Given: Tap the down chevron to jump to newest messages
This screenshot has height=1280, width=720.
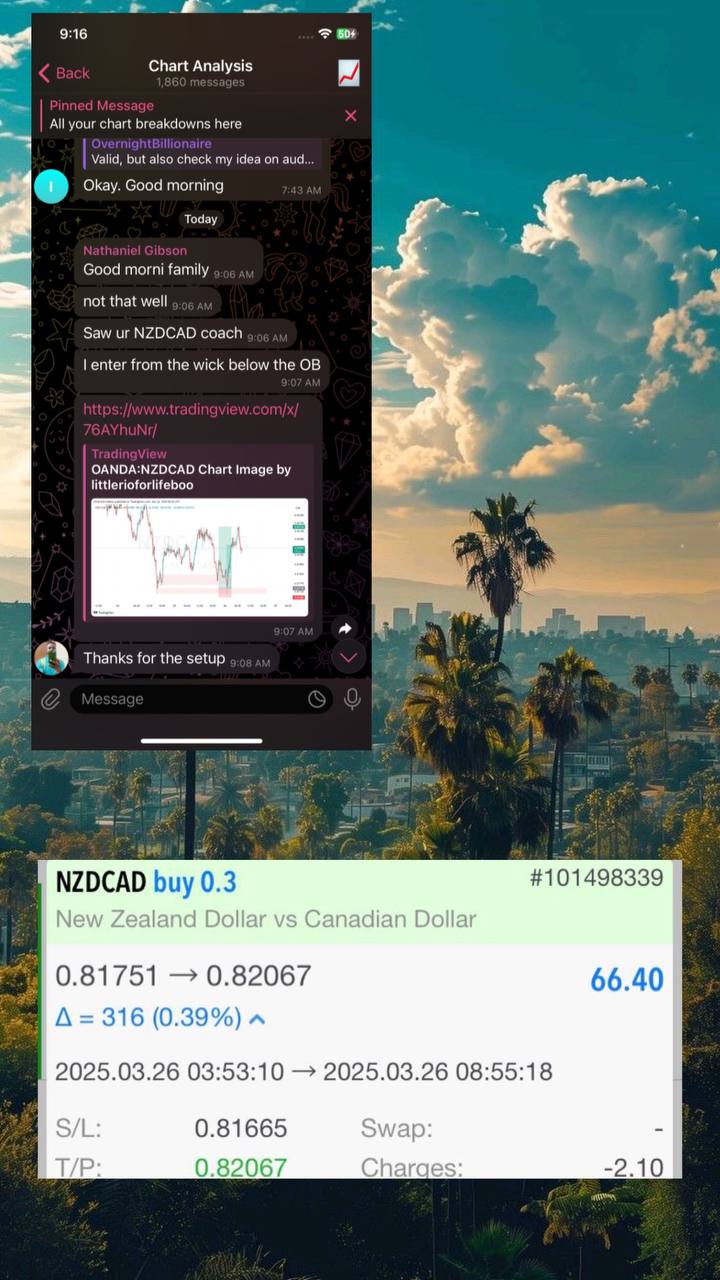Looking at the screenshot, I should 348,658.
